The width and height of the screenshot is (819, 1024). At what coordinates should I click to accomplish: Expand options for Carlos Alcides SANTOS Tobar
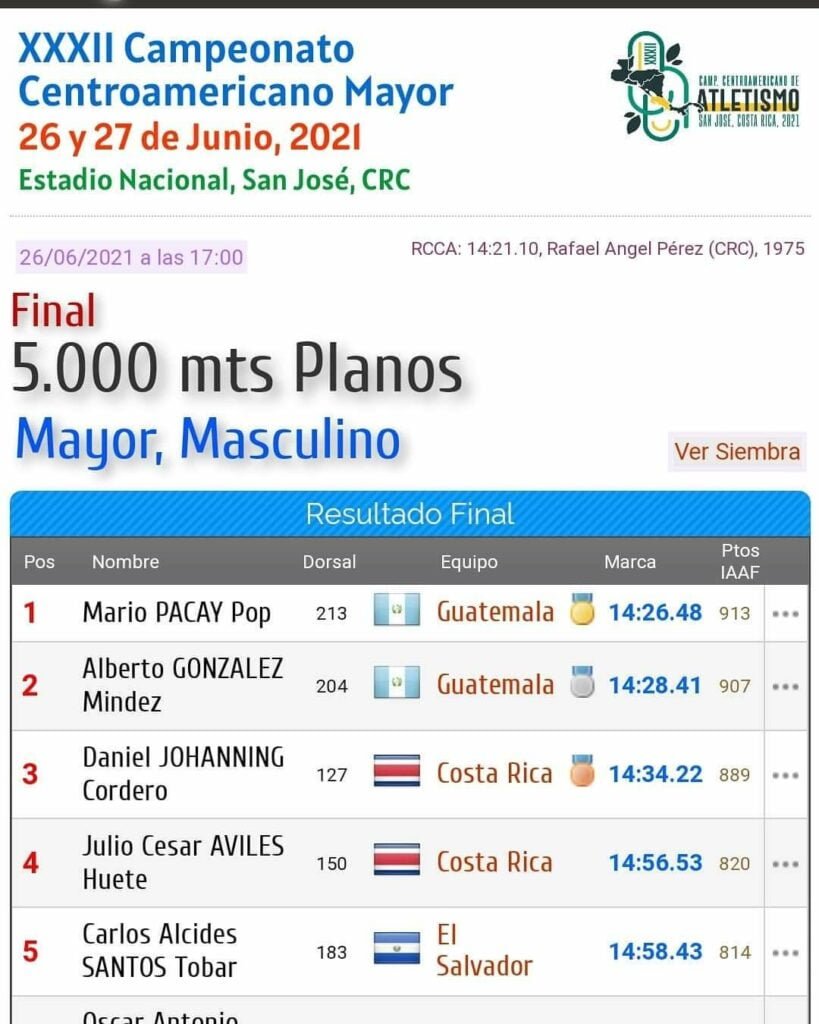coord(785,953)
